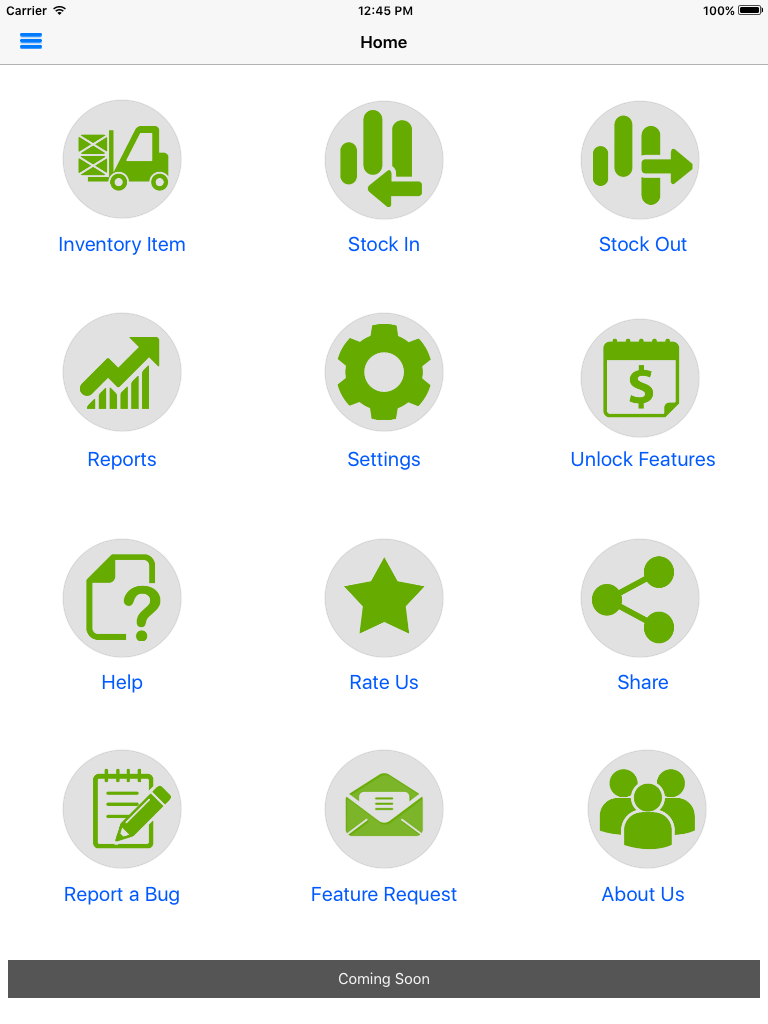Tap Unlock Features
Viewport: 768px width, 1024px height.
click(640, 379)
